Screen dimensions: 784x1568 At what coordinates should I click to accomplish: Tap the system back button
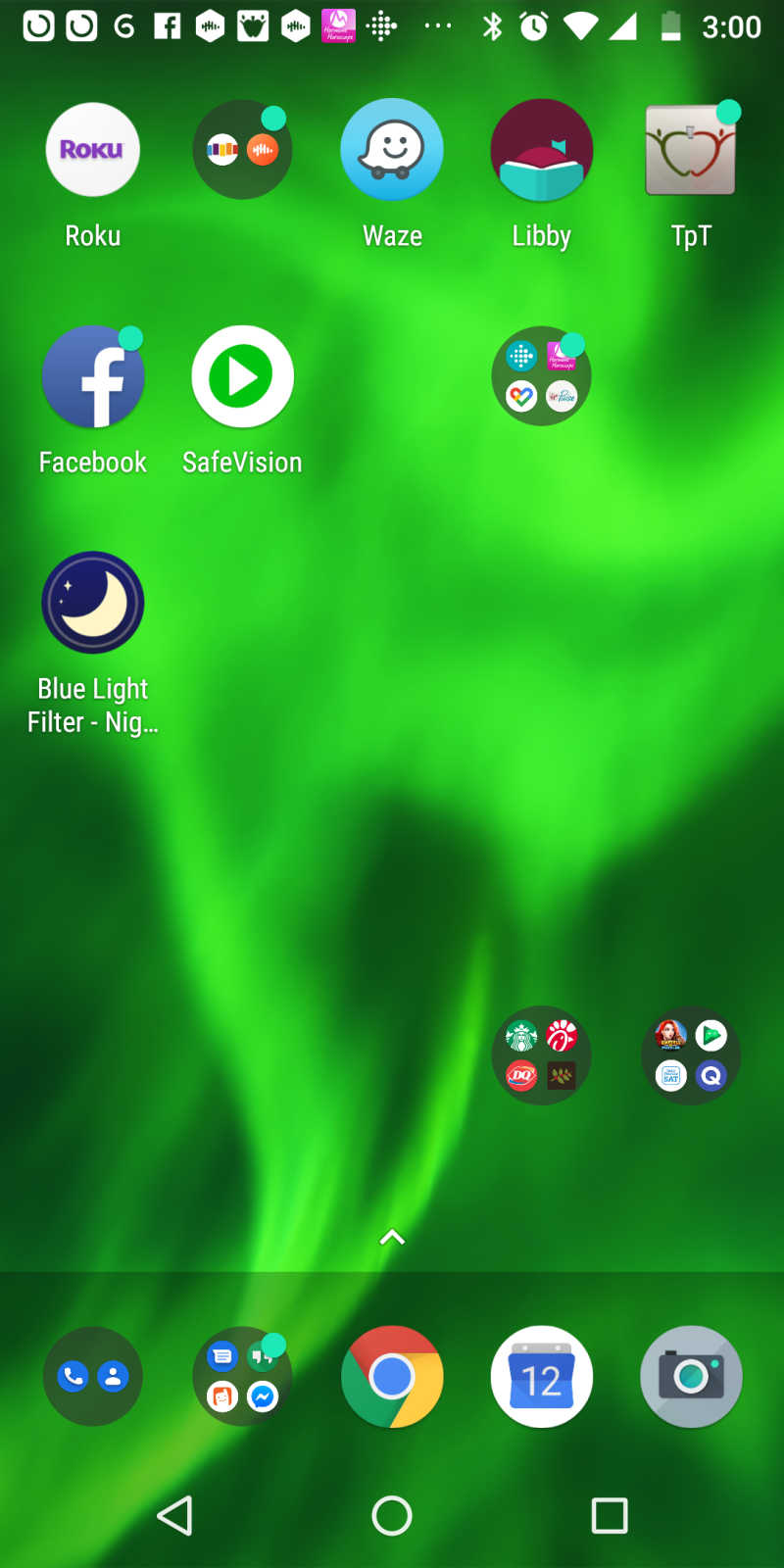click(175, 1516)
